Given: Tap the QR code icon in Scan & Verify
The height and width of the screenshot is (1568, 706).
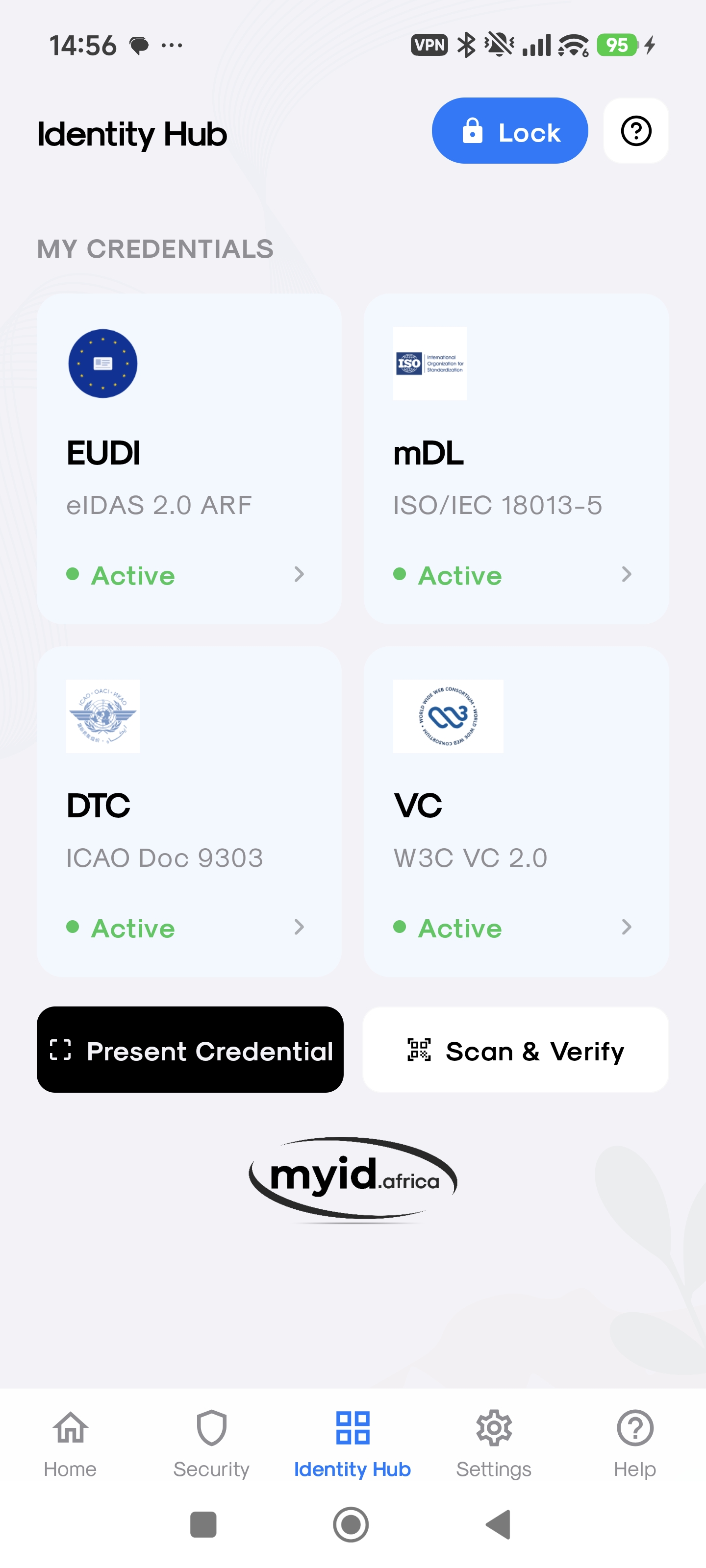Looking at the screenshot, I should point(419,1050).
